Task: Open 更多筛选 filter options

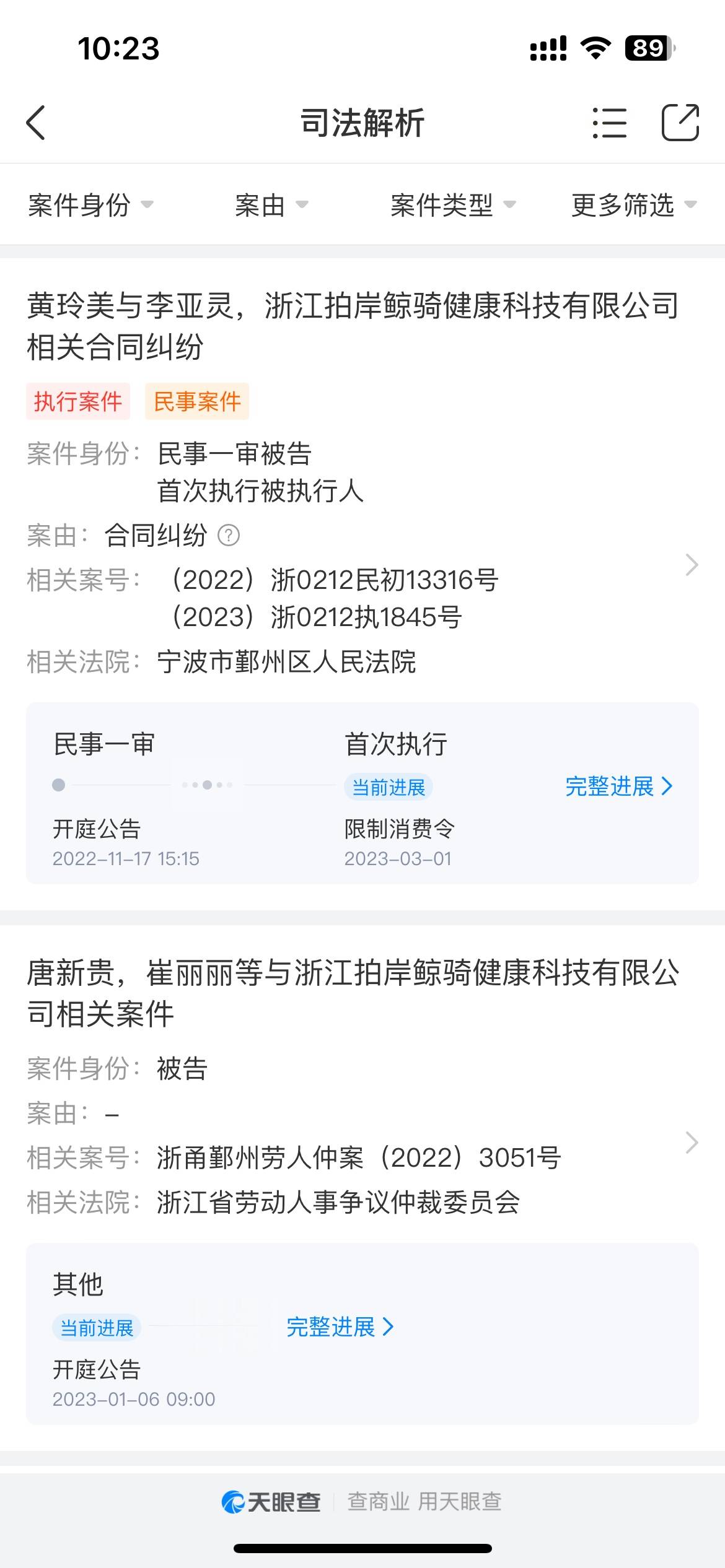Action: [x=634, y=205]
